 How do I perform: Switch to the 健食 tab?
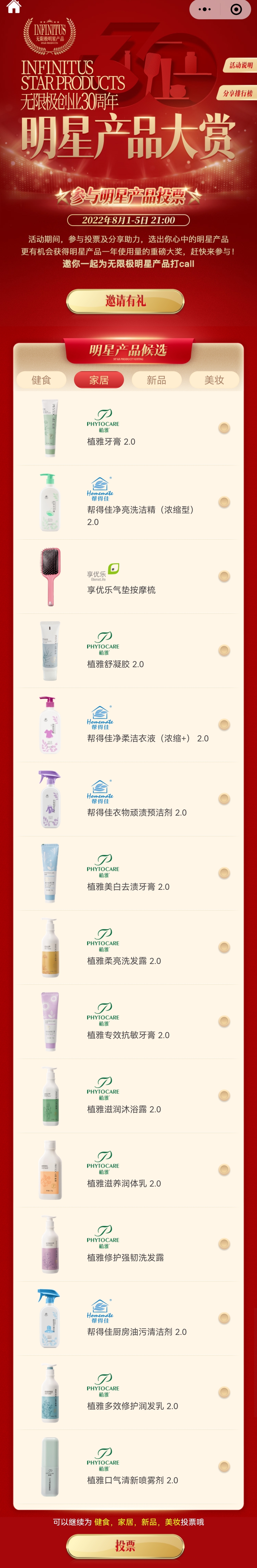(41, 380)
